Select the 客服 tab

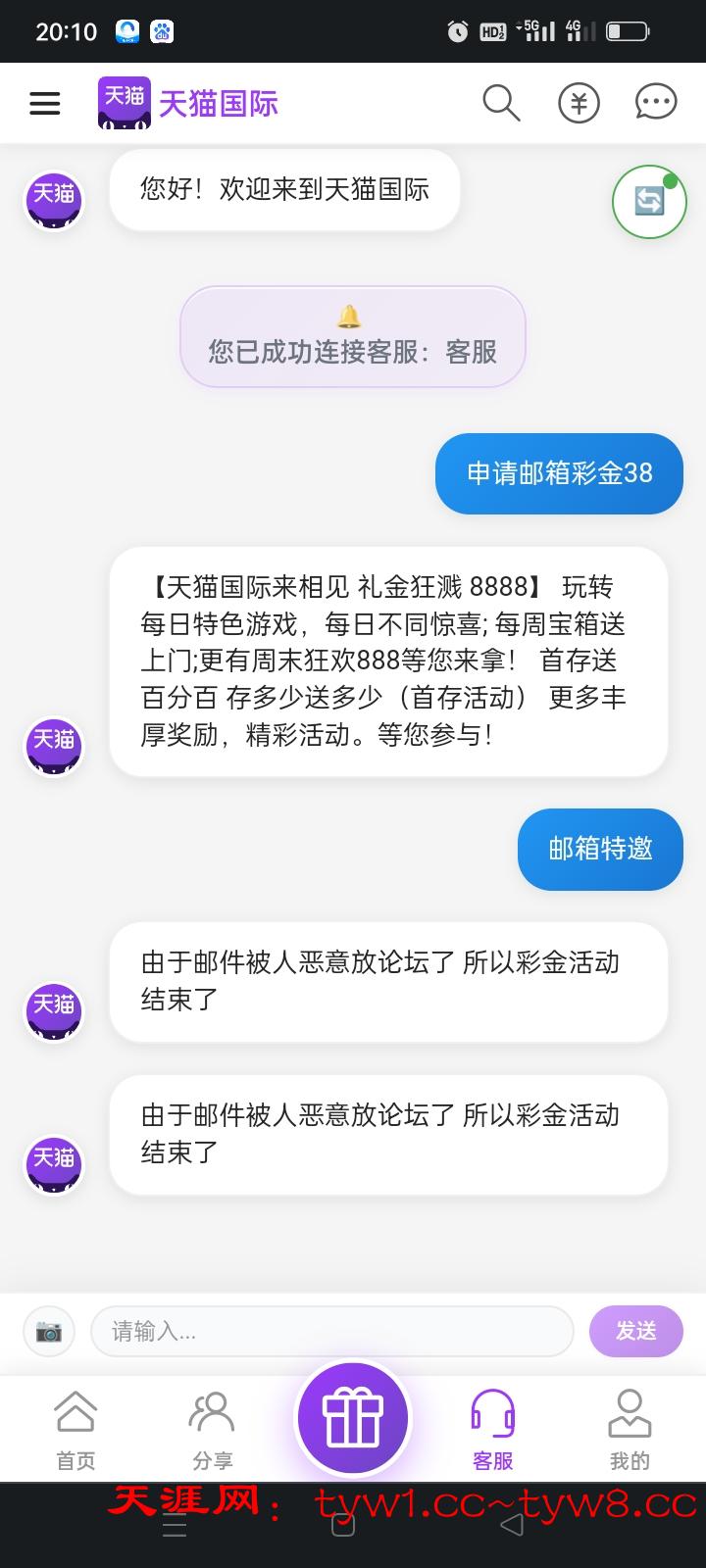(492, 1430)
